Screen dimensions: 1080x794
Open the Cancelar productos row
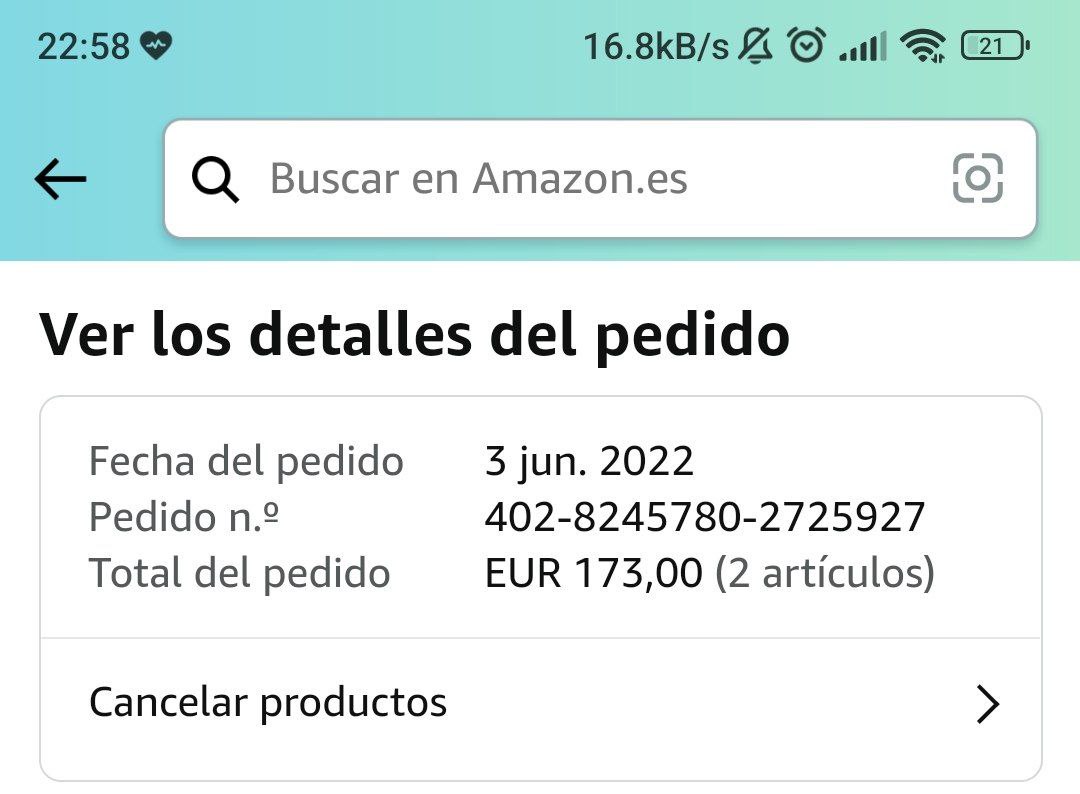pos(540,704)
